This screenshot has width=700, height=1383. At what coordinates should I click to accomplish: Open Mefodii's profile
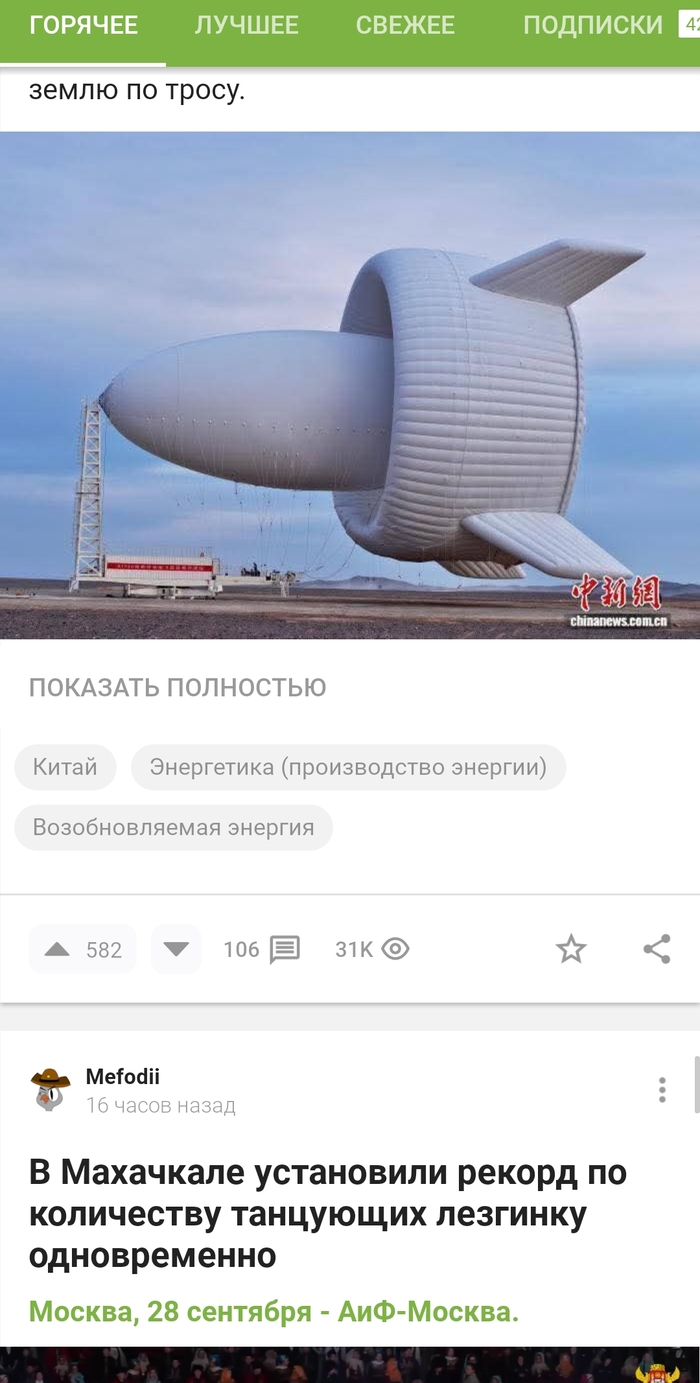tap(122, 1077)
